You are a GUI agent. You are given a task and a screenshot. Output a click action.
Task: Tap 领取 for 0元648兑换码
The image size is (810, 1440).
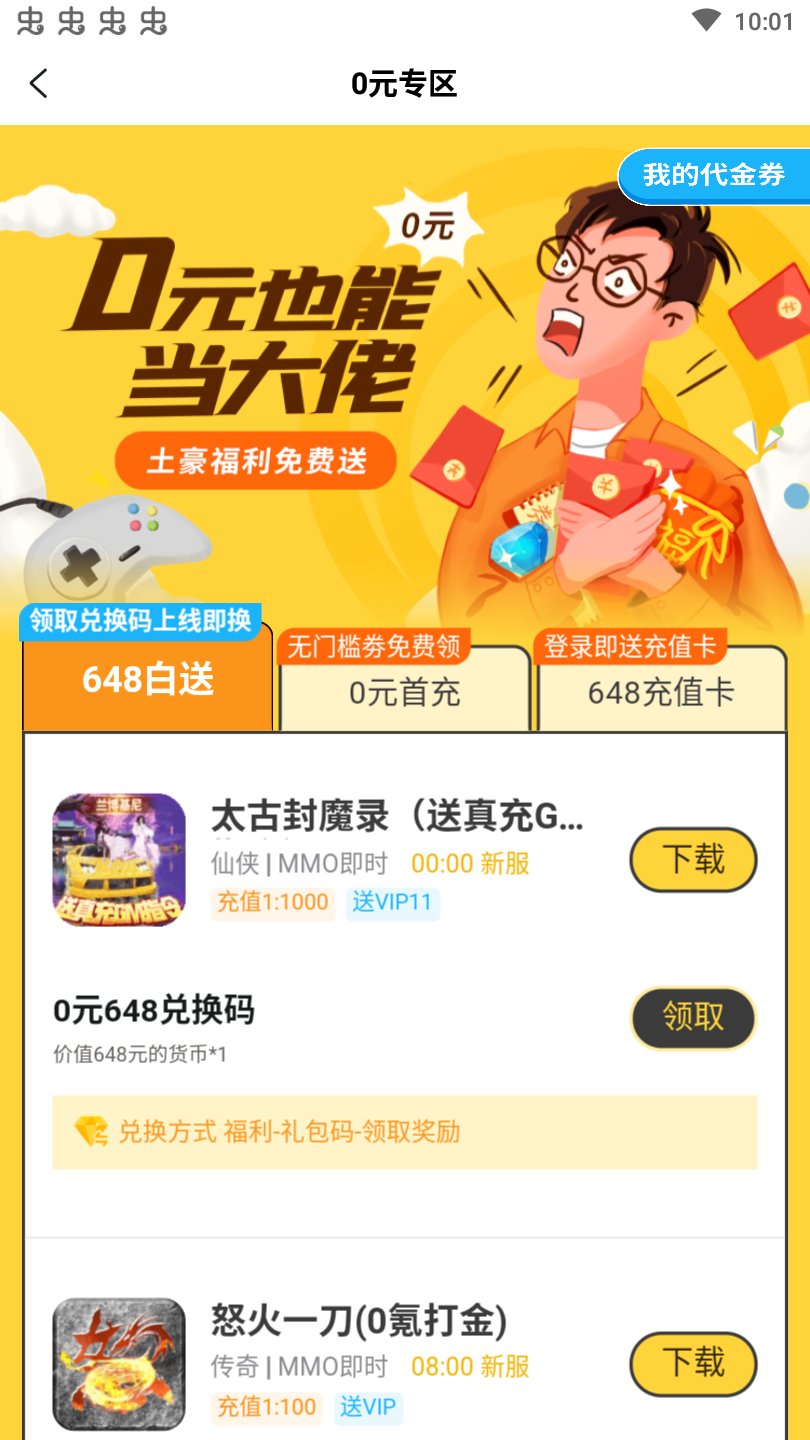point(693,1018)
